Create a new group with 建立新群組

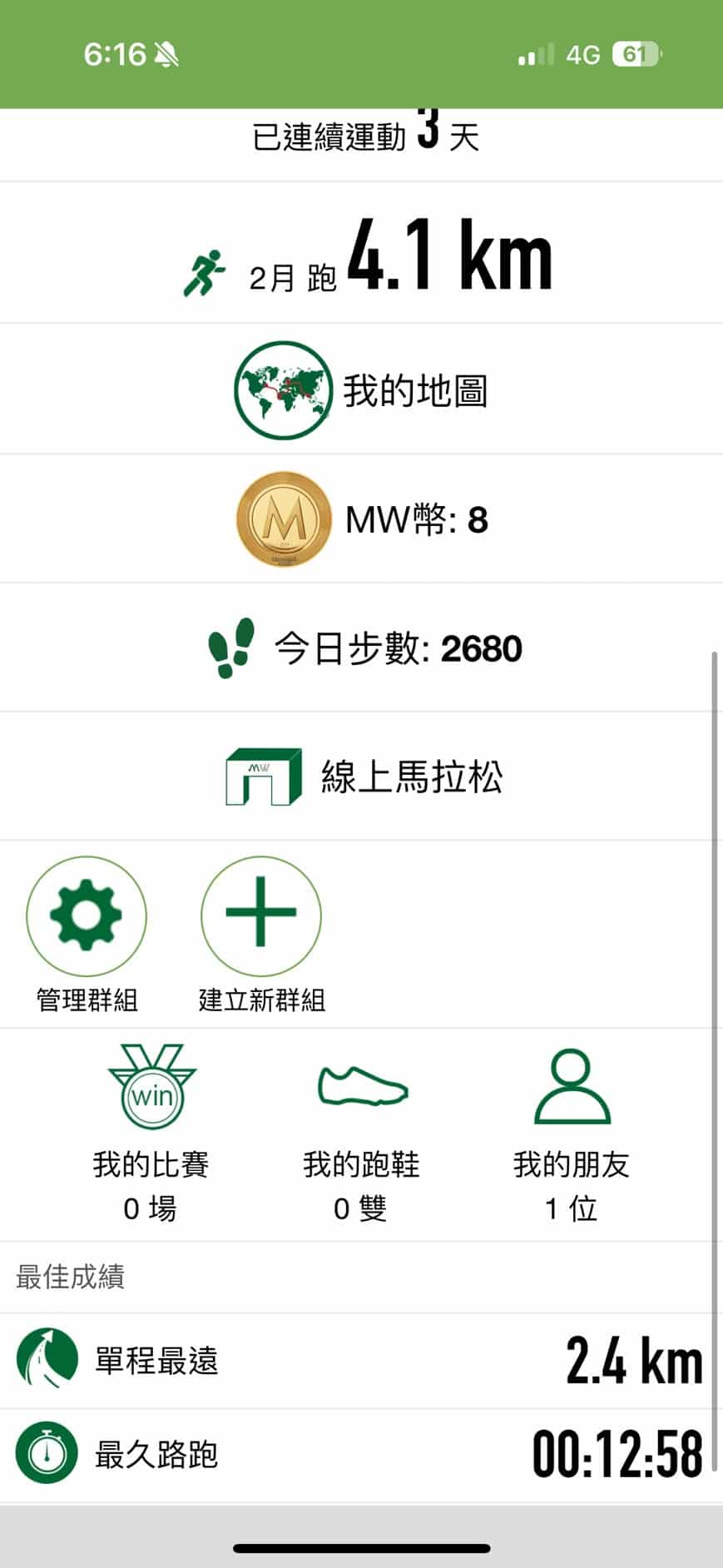[x=261, y=915]
